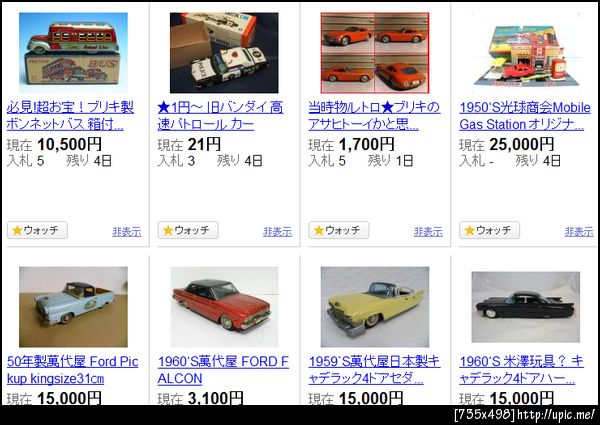Tap the blue Ford pickup photo
600x425 pixels.
[x=73, y=306]
